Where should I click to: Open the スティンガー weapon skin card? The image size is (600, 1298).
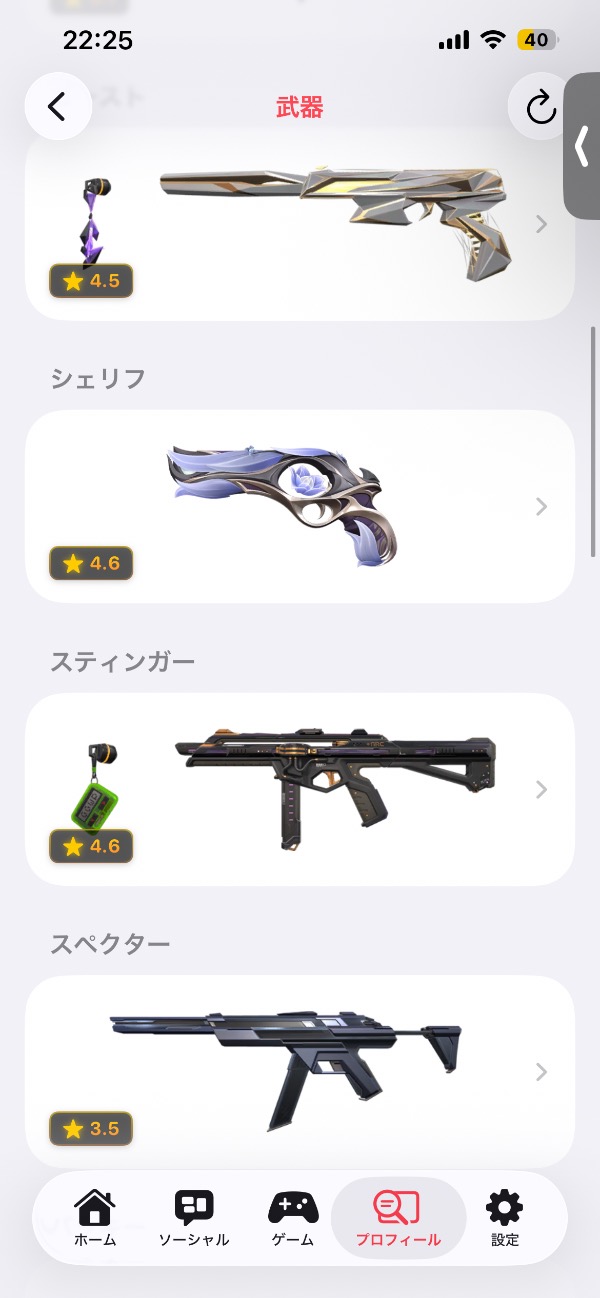[300, 789]
